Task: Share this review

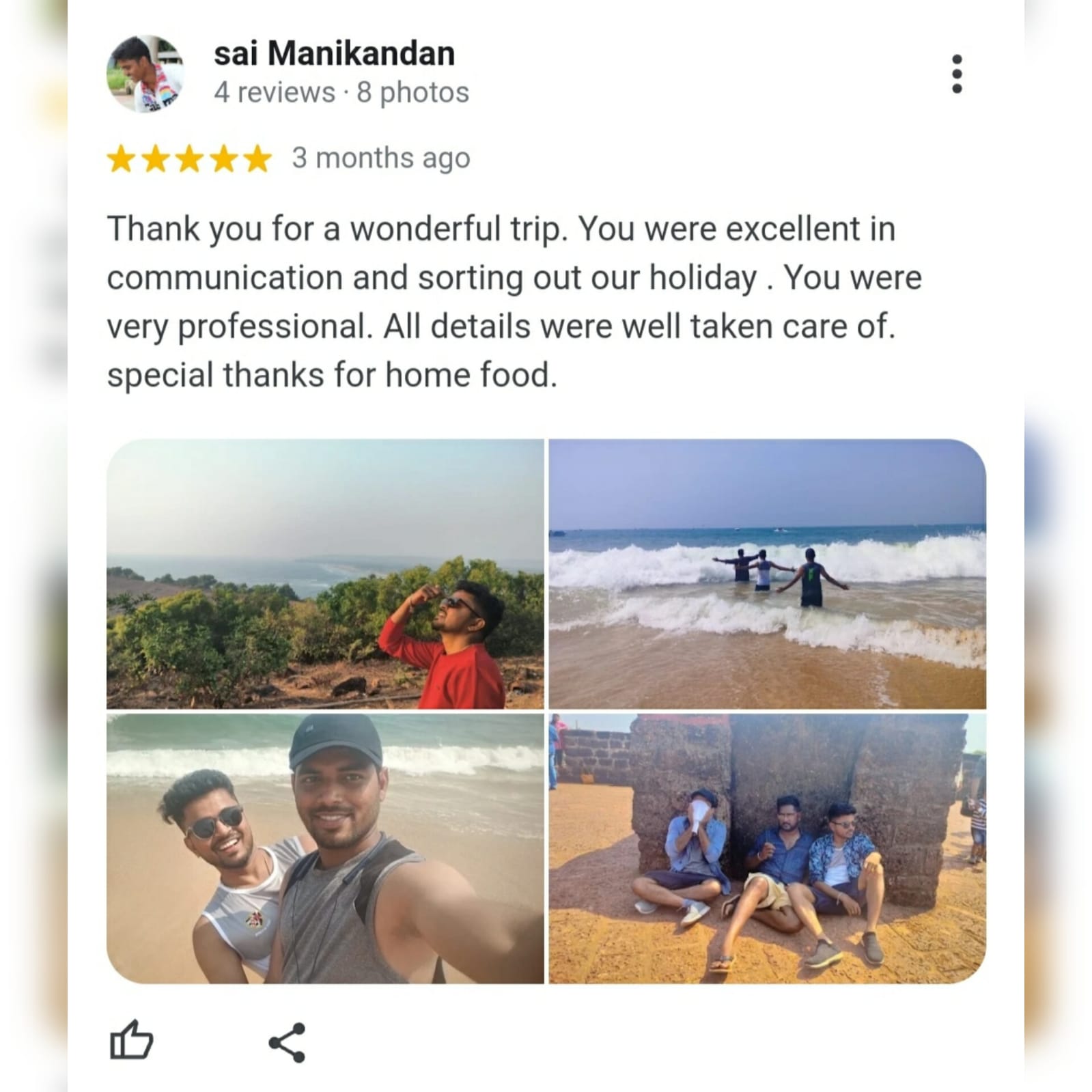Action: [x=287, y=1042]
